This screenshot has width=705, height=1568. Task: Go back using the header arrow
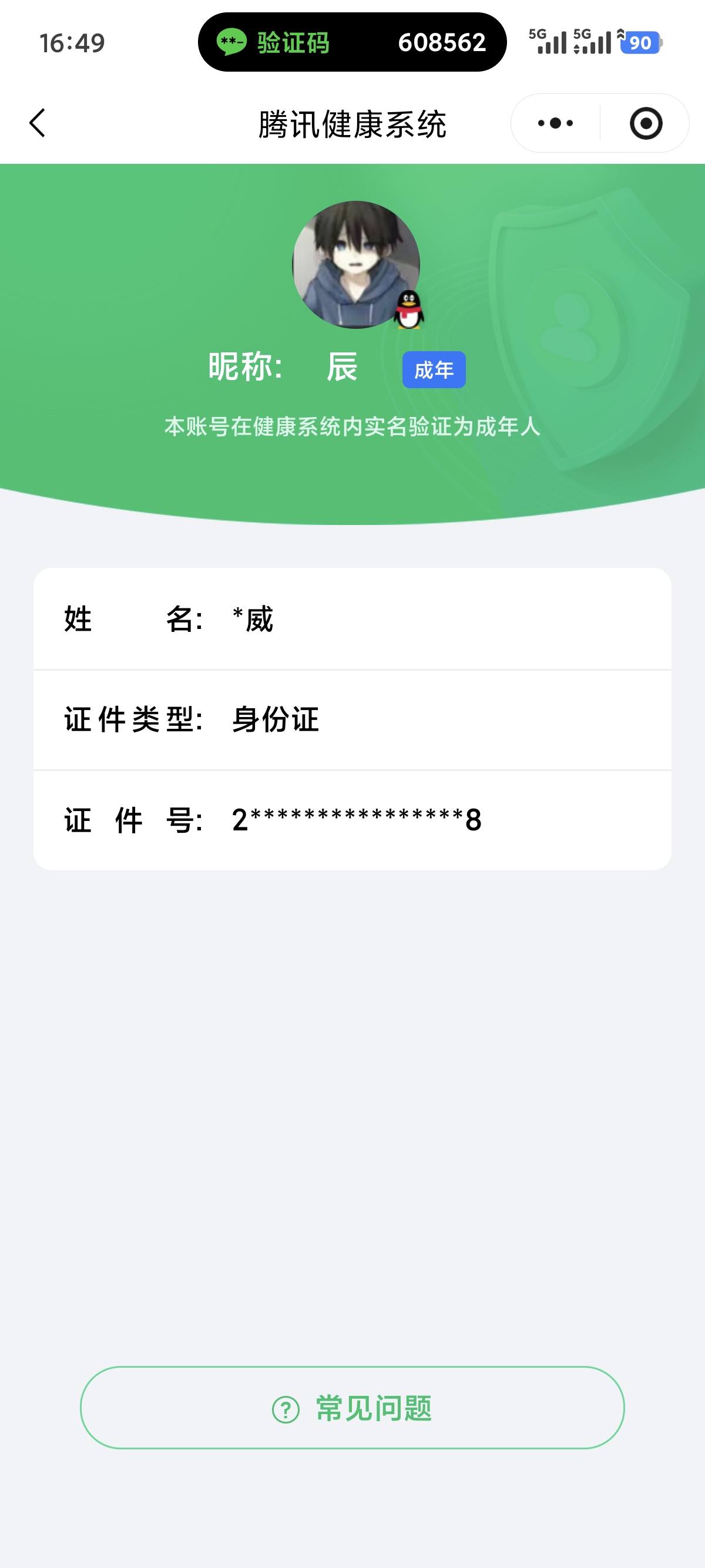[38, 123]
